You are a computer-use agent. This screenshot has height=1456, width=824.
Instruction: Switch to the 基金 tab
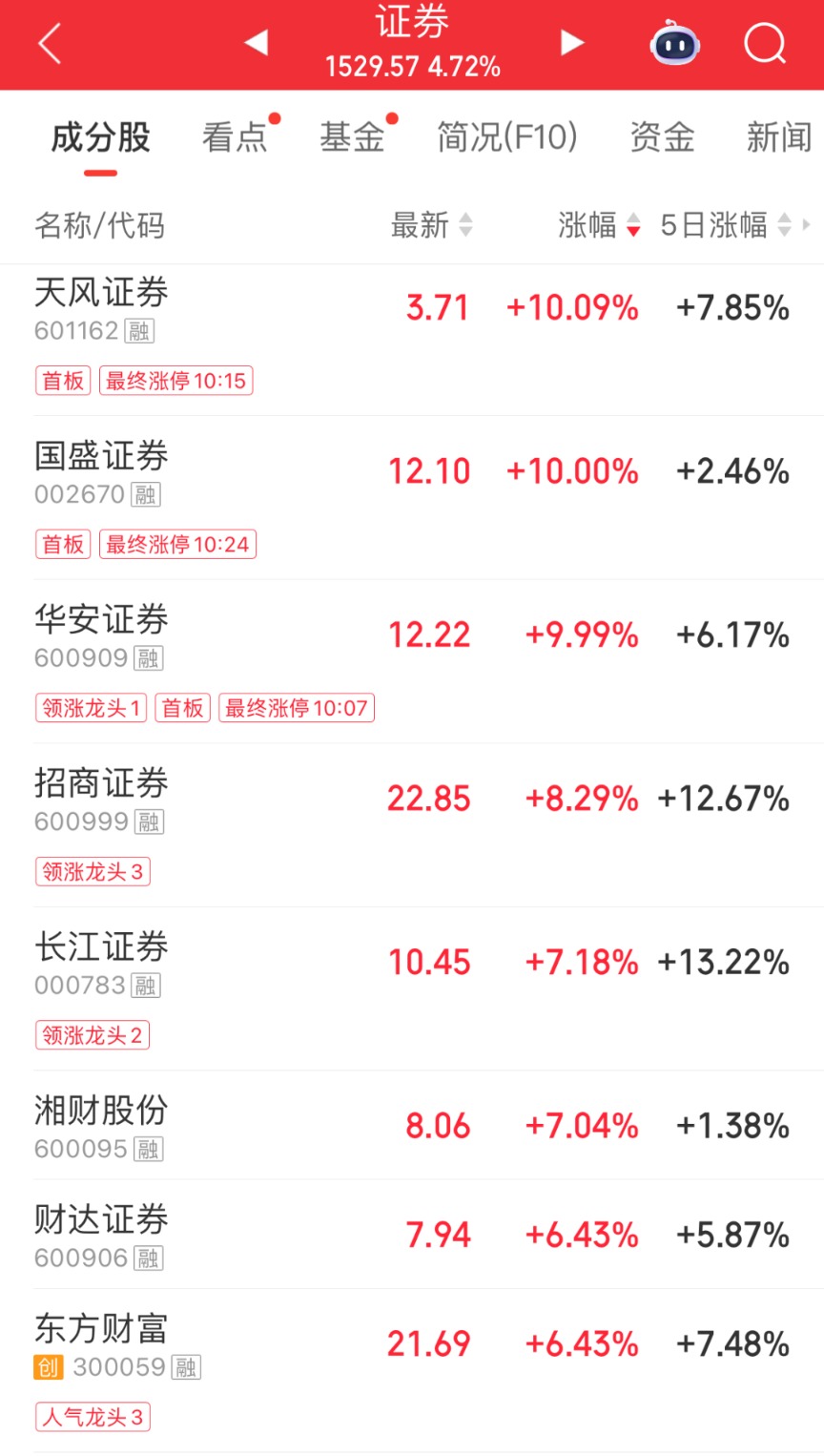point(352,137)
